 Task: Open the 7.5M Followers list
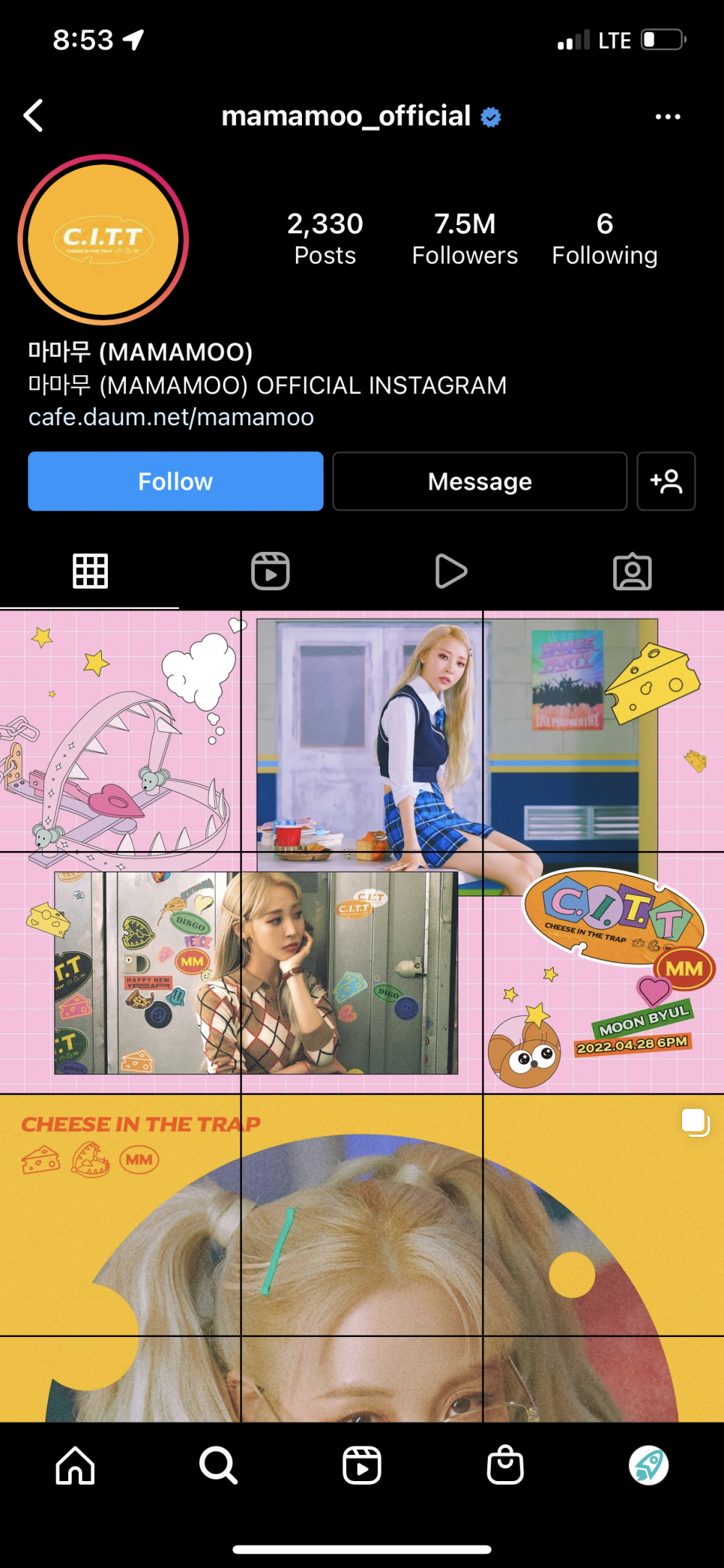pos(464,239)
